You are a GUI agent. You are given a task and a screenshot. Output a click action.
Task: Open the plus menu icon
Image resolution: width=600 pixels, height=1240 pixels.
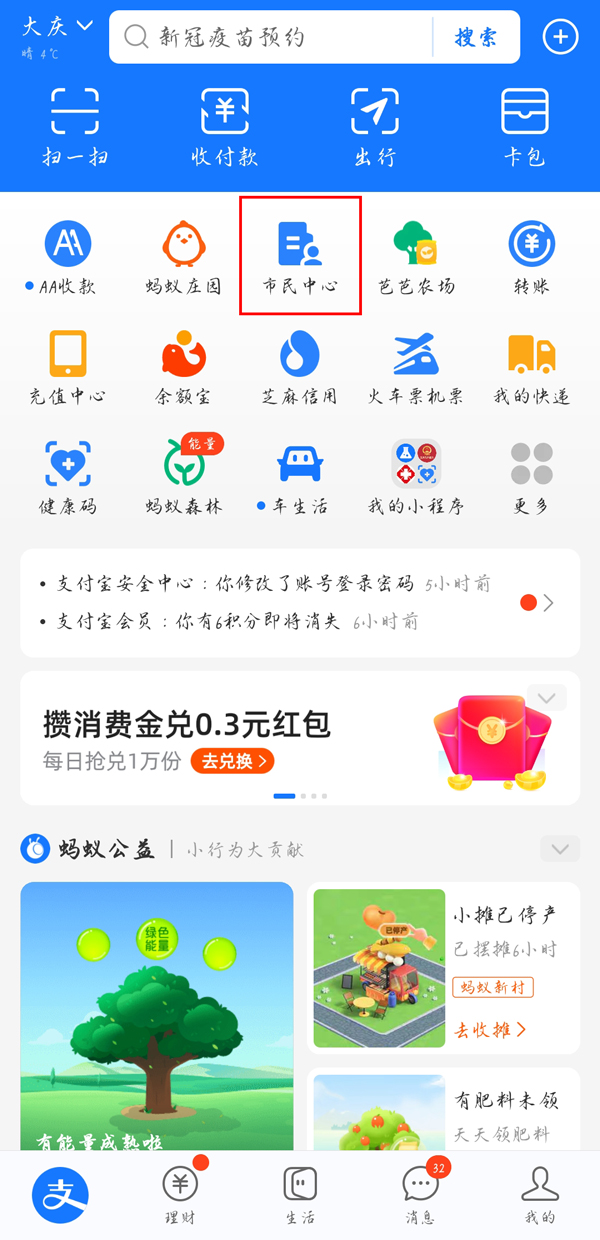560,38
